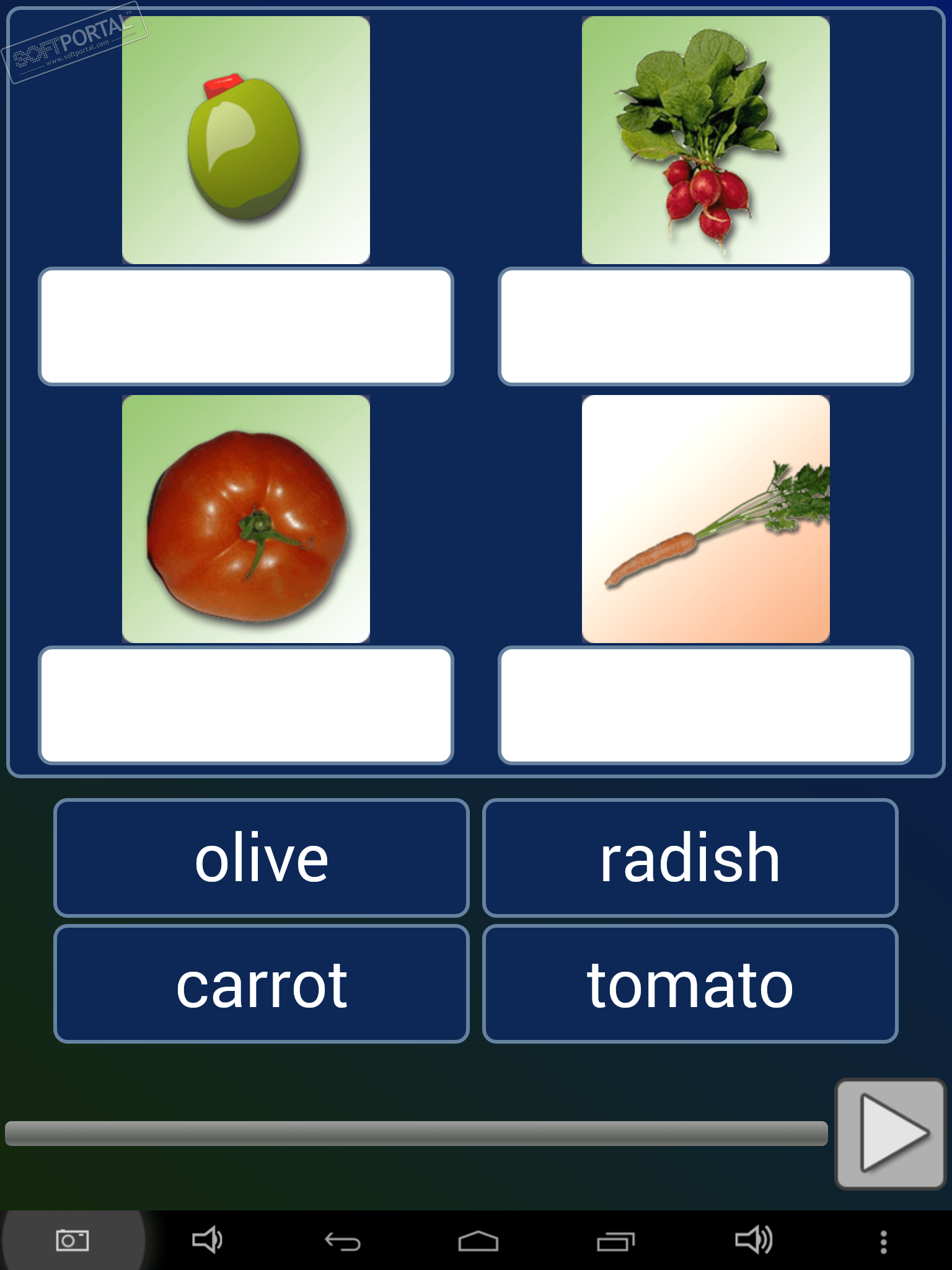Tap the tomato word button
This screenshot has height=1270, width=952.
tap(690, 984)
